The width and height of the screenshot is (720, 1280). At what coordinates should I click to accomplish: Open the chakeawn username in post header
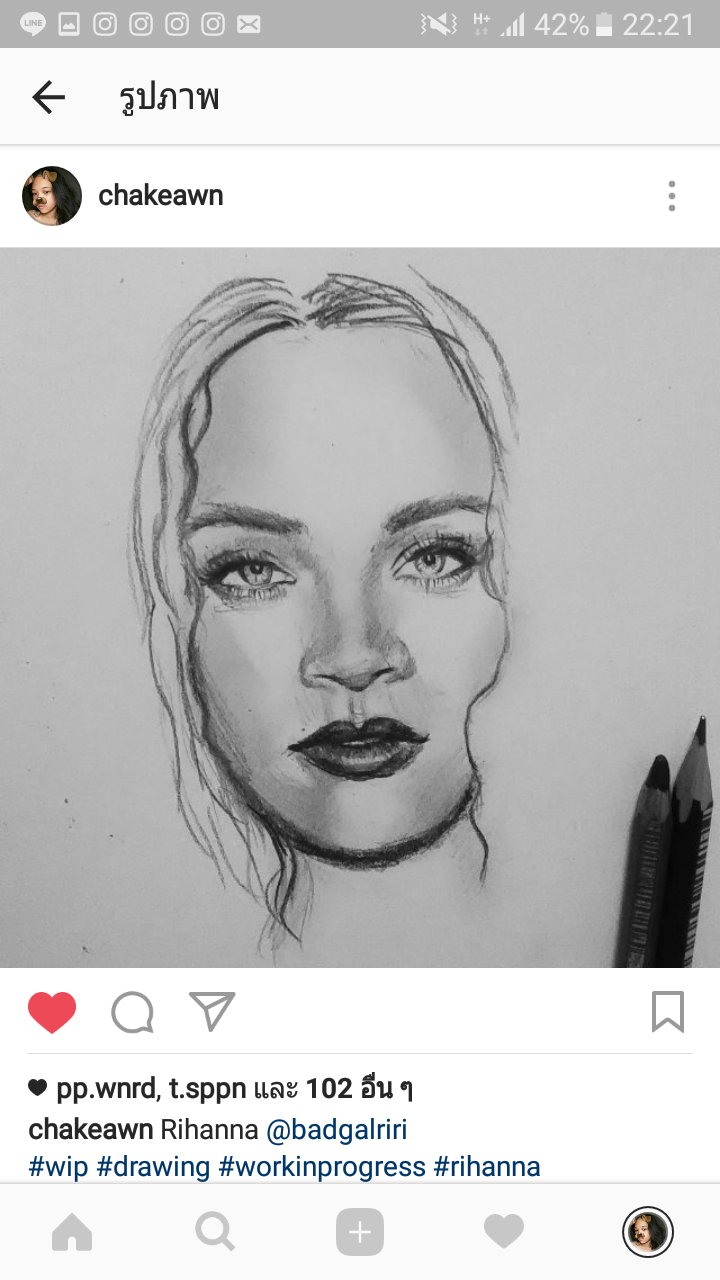(x=160, y=196)
